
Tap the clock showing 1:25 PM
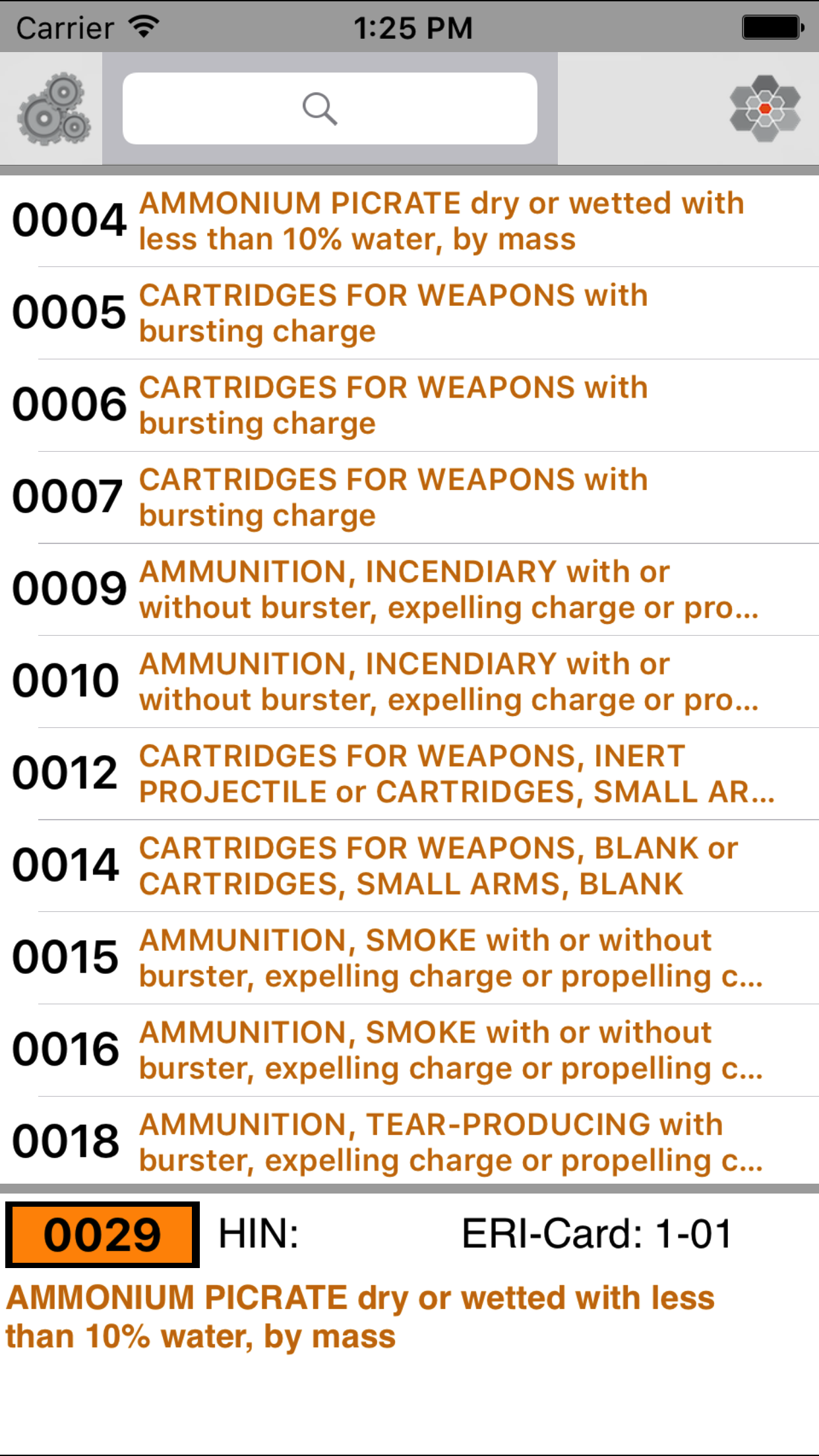point(409,27)
